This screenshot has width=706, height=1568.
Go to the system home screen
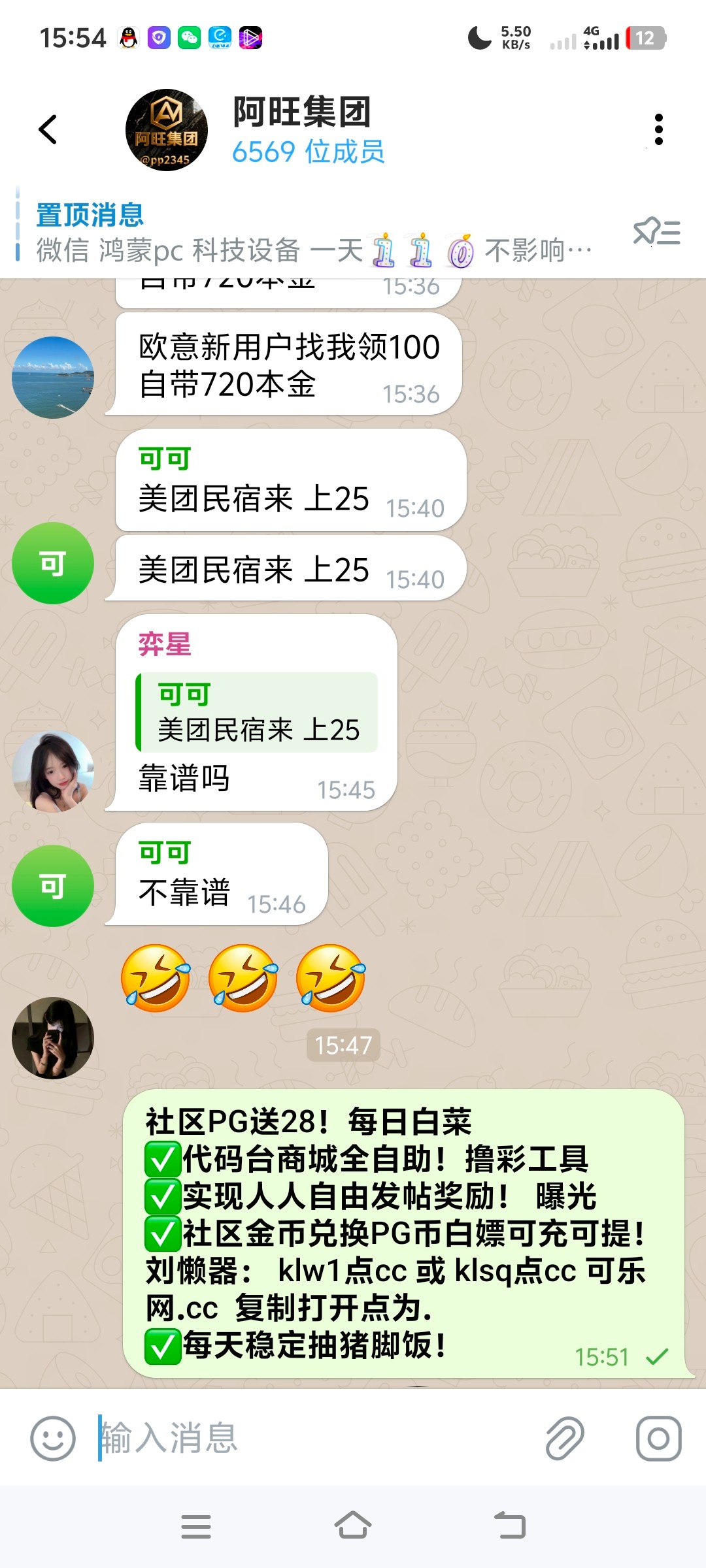click(353, 1527)
